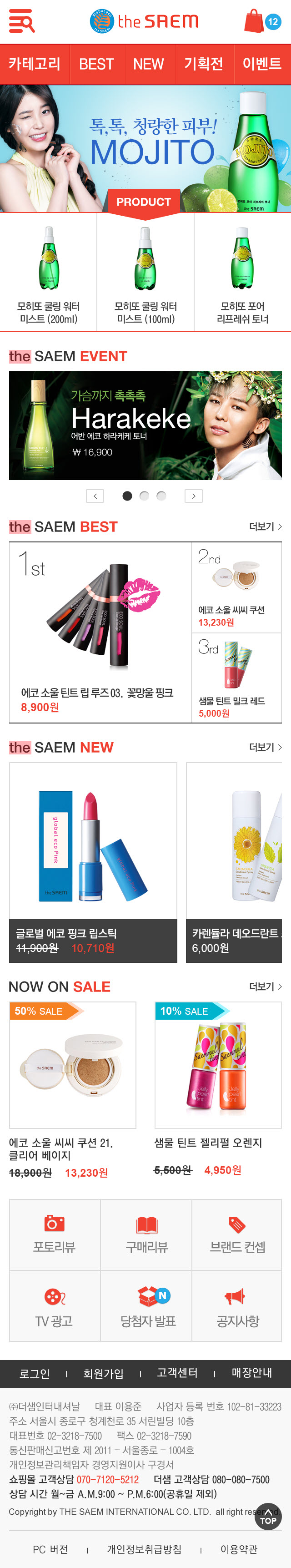This screenshot has width=291, height=1568.
Task: Open 당첨자 발표 winners announcement
Action: (147, 1305)
